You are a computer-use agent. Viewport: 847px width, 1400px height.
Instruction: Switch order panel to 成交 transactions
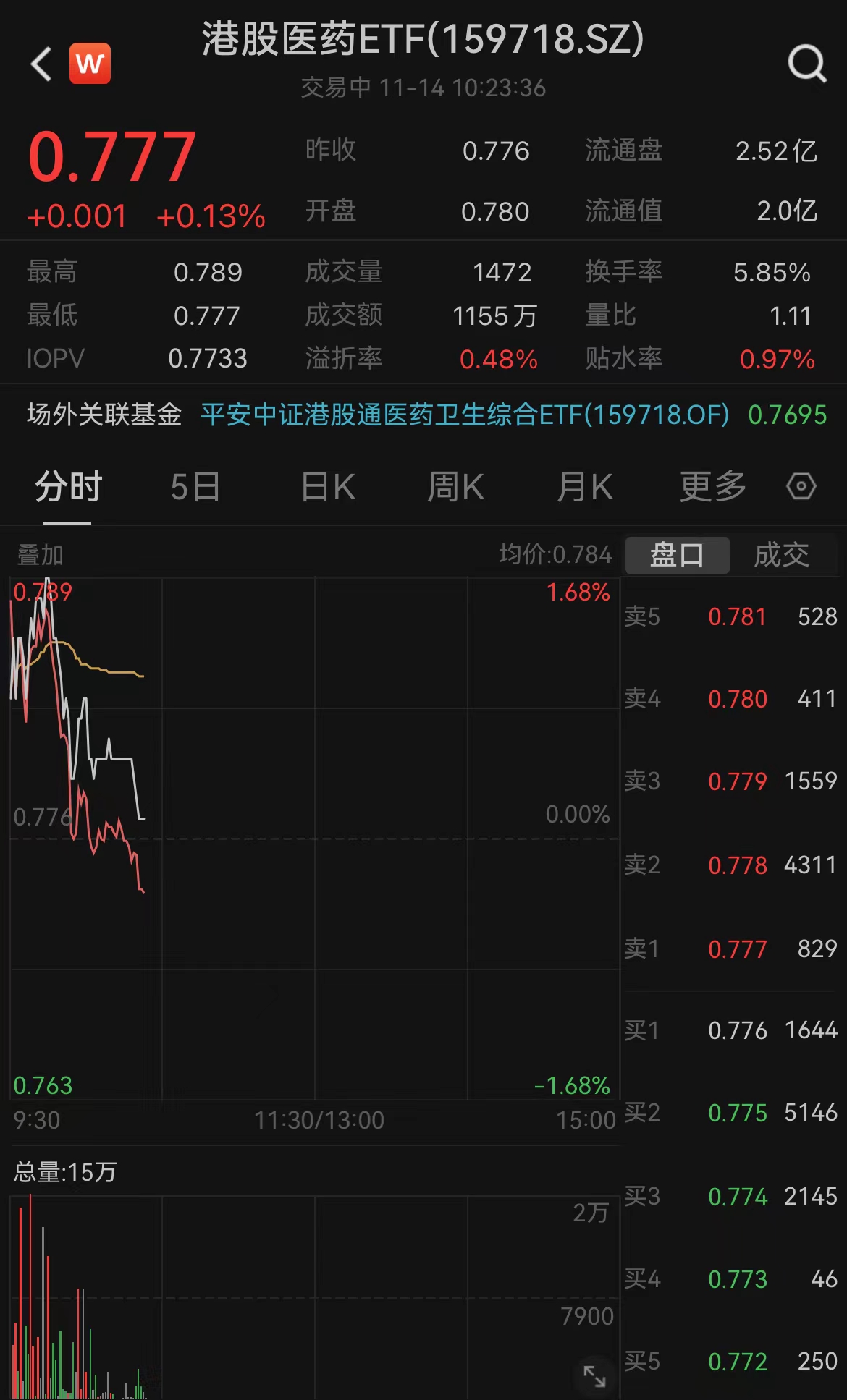[783, 554]
